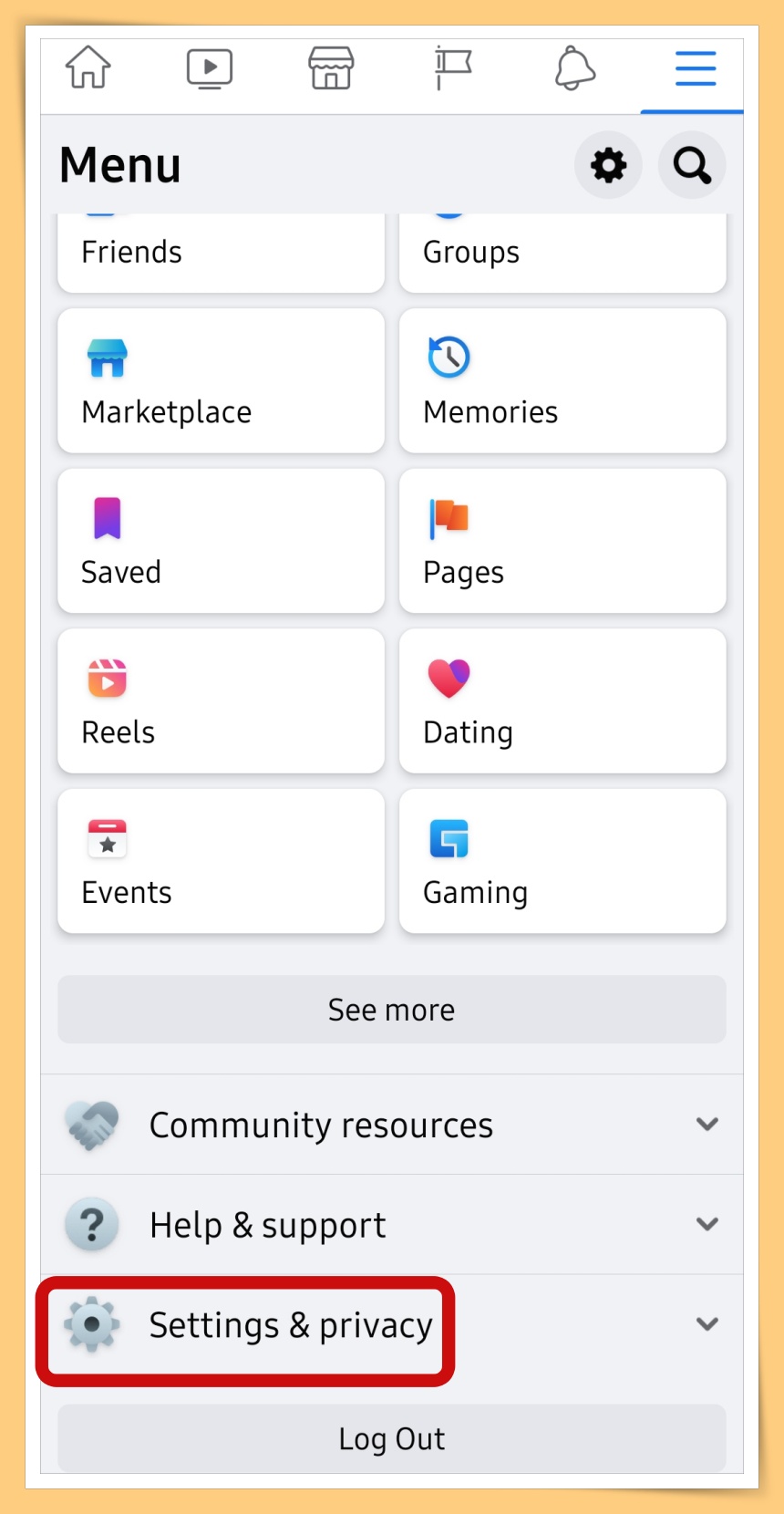Open the Marketplace shortcut card

pyautogui.click(x=221, y=381)
